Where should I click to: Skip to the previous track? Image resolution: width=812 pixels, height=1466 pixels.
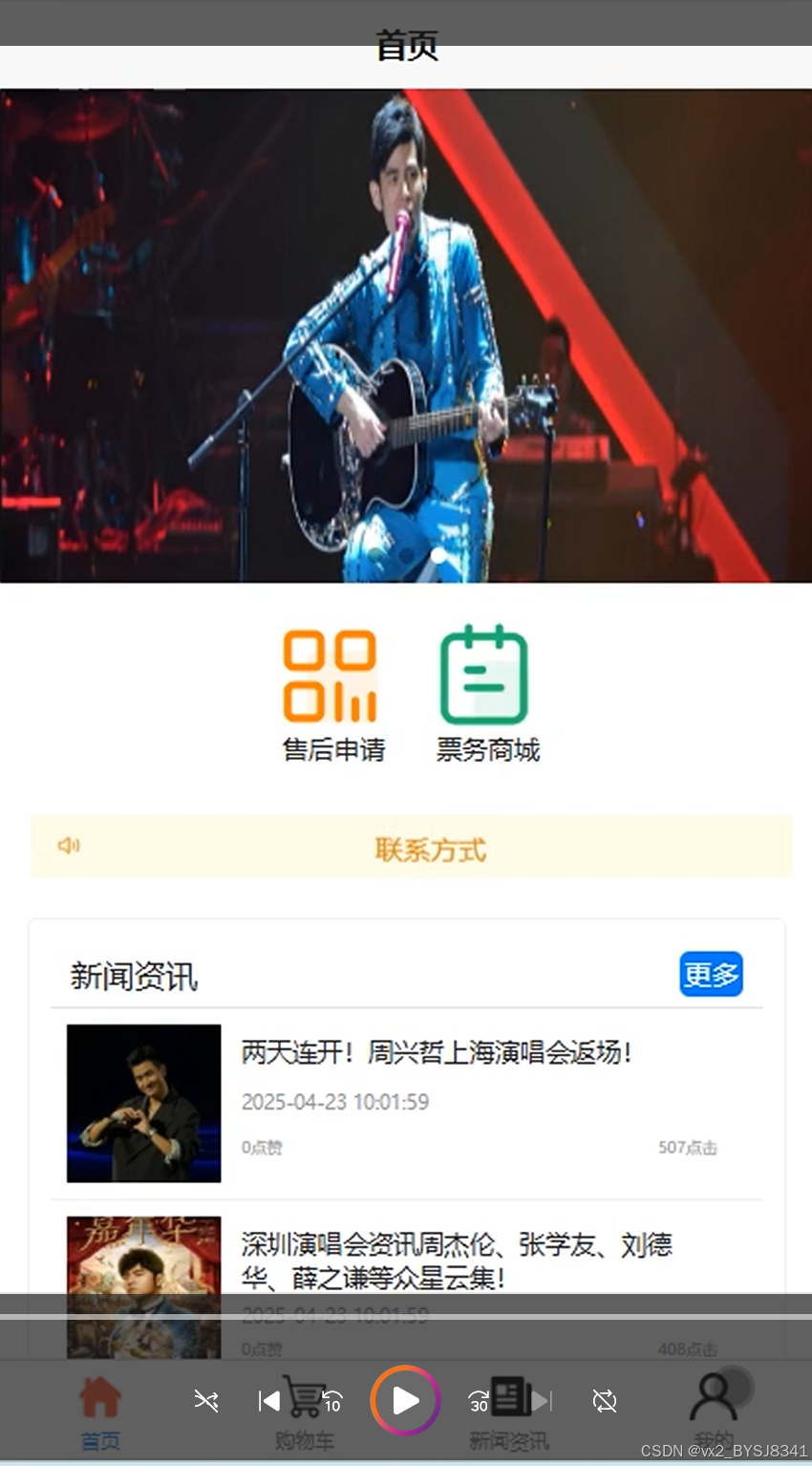tap(269, 1401)
